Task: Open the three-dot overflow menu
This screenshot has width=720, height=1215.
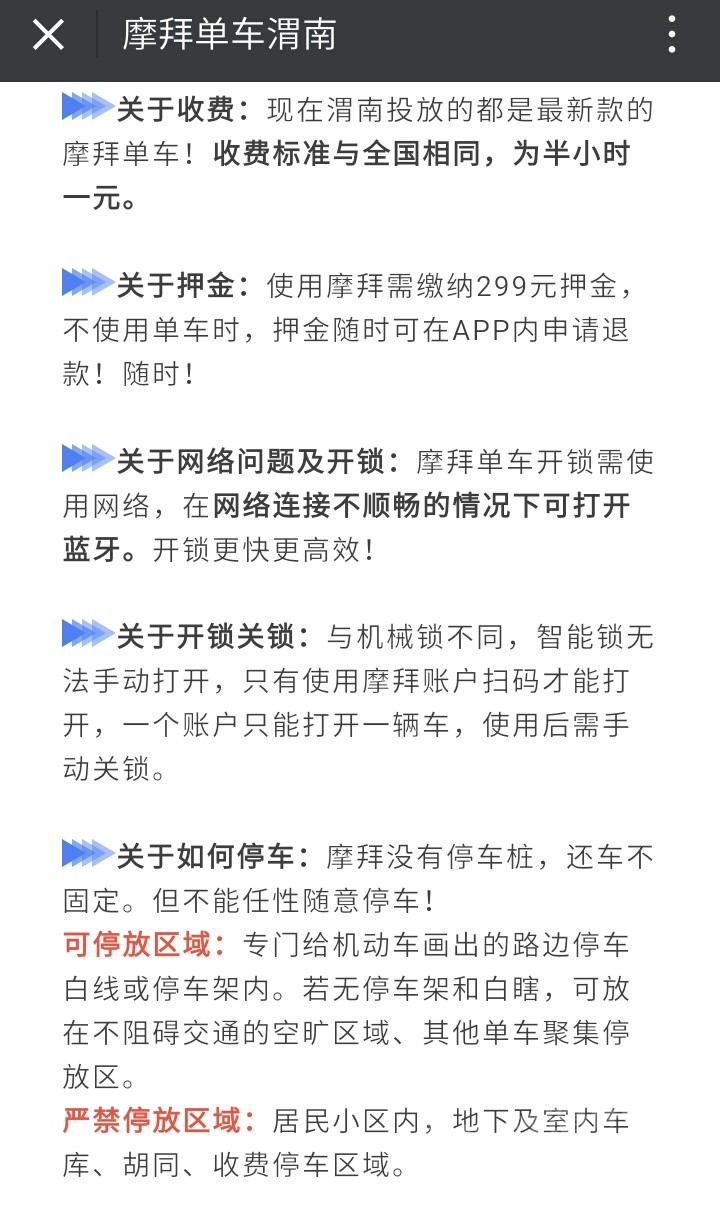Action: (672, 36)
